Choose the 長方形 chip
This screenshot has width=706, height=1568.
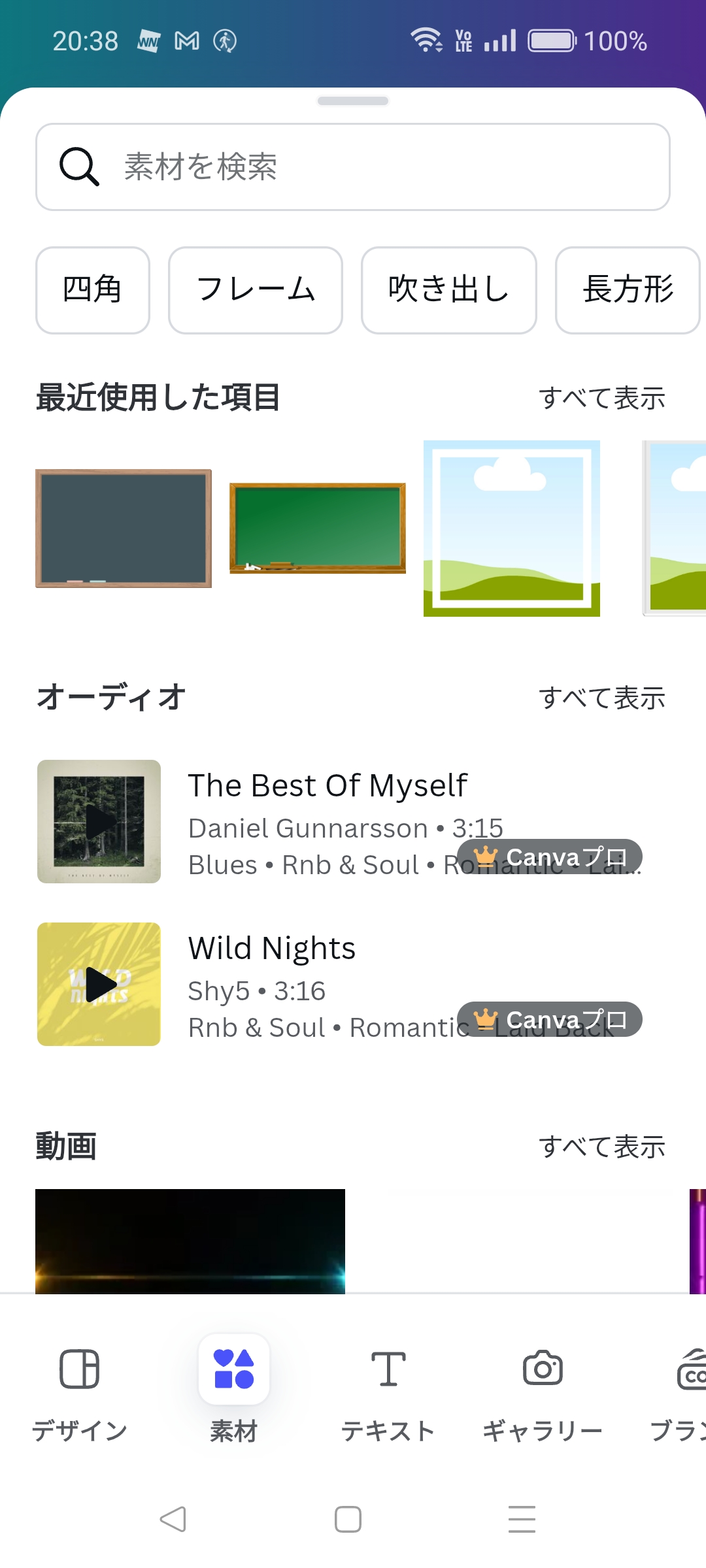pos(628,289)
